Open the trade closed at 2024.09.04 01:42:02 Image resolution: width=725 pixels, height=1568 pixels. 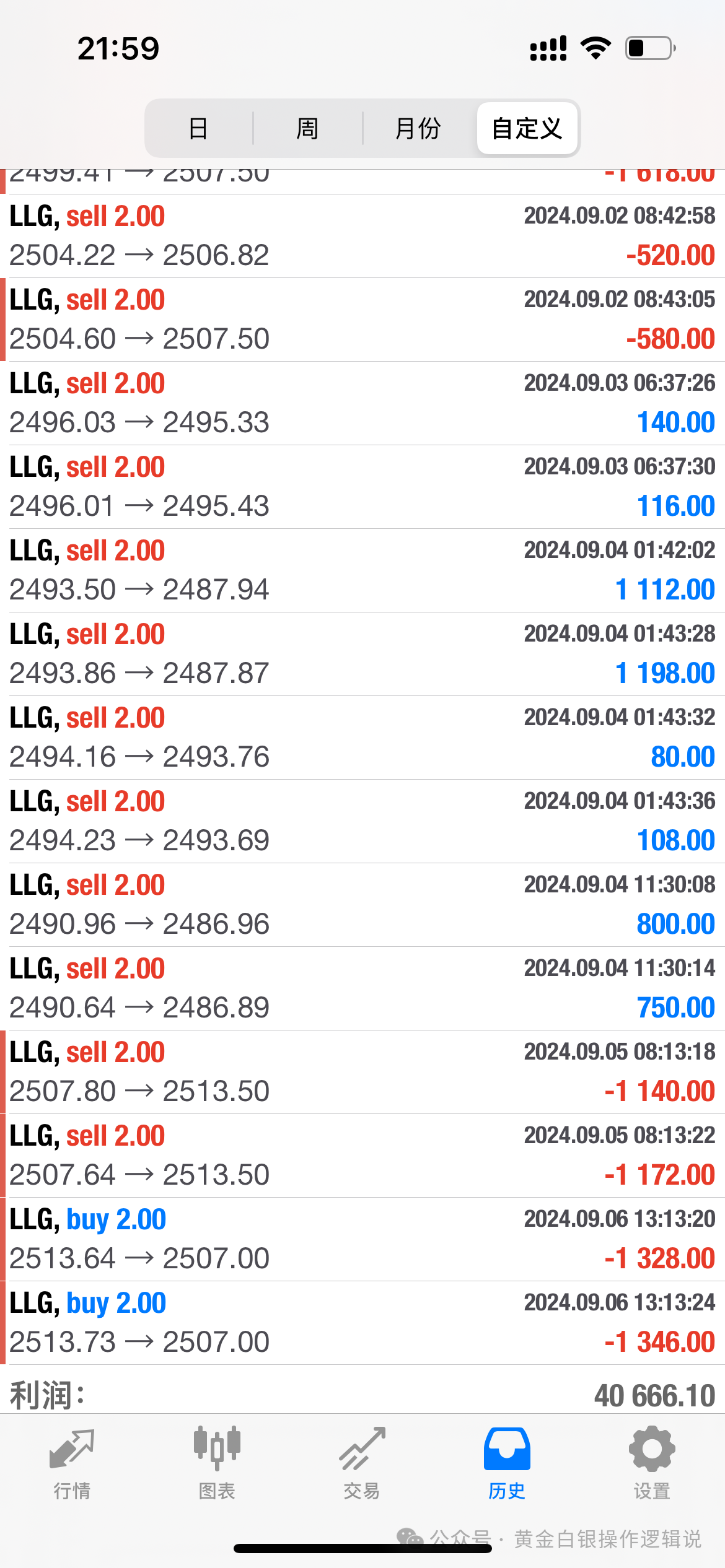pyautogui.click(x=362, y=570)
